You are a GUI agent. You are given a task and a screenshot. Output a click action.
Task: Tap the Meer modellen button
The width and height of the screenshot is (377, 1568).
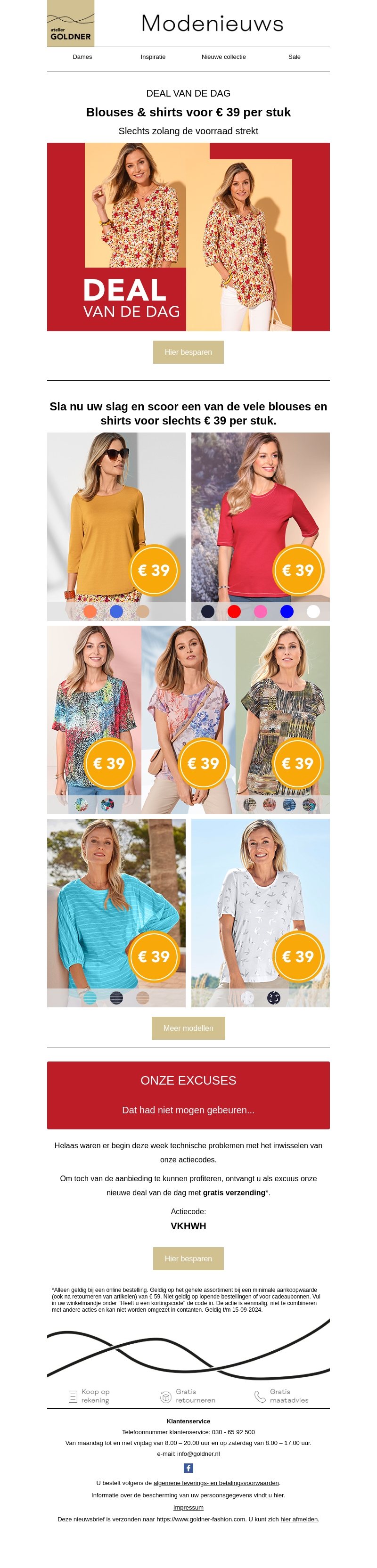coord(188,1028)
